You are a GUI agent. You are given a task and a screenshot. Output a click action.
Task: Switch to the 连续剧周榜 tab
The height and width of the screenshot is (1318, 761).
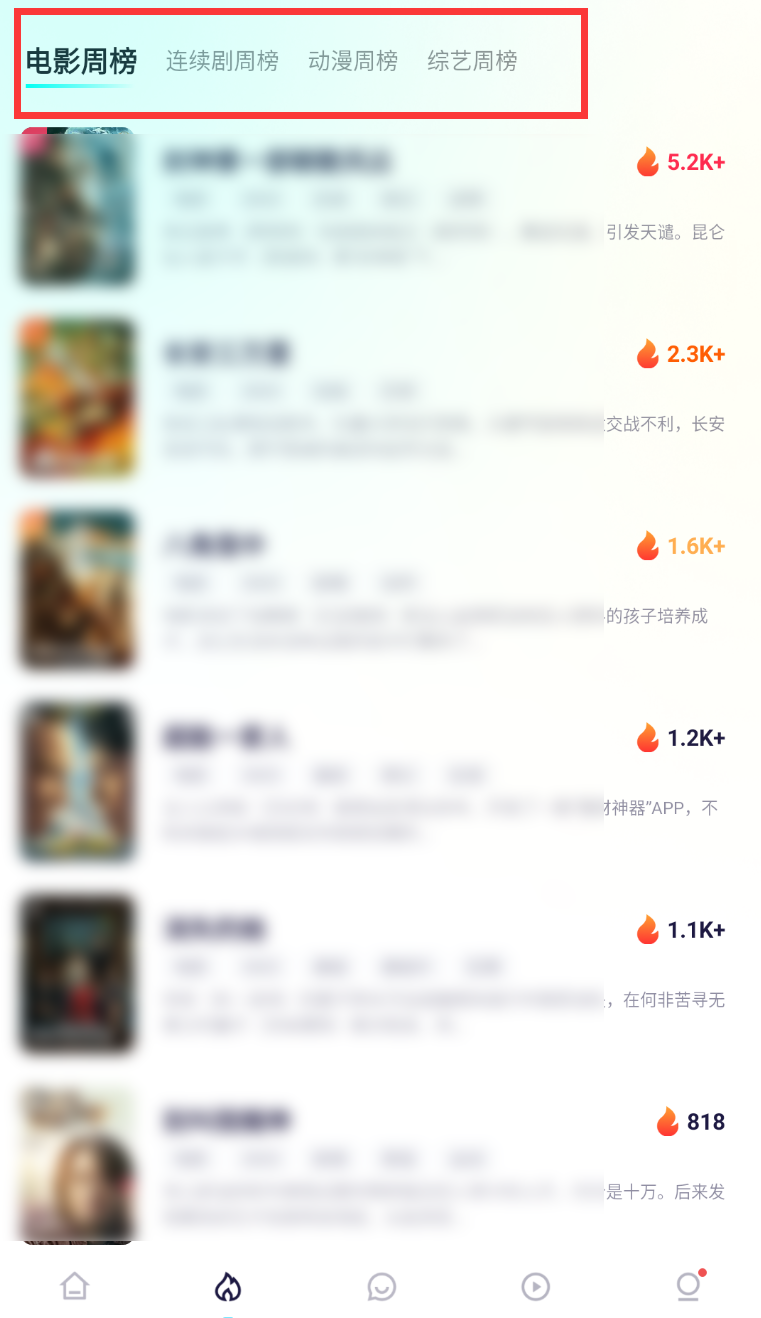point(222,62)
